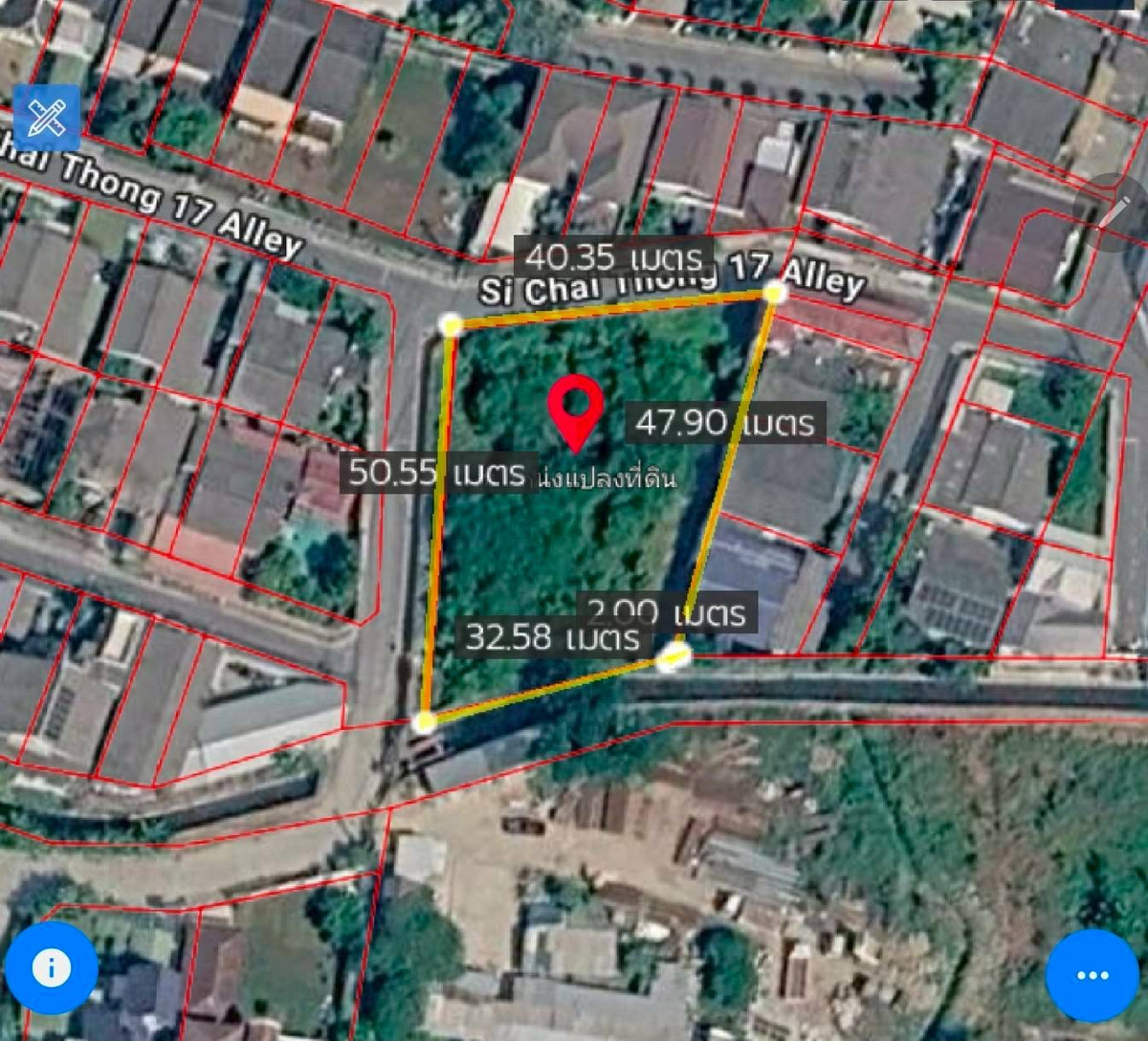The height and width of the screenshot is (1041, 1148).
Task: Open the blue info button
Action: 51,967
